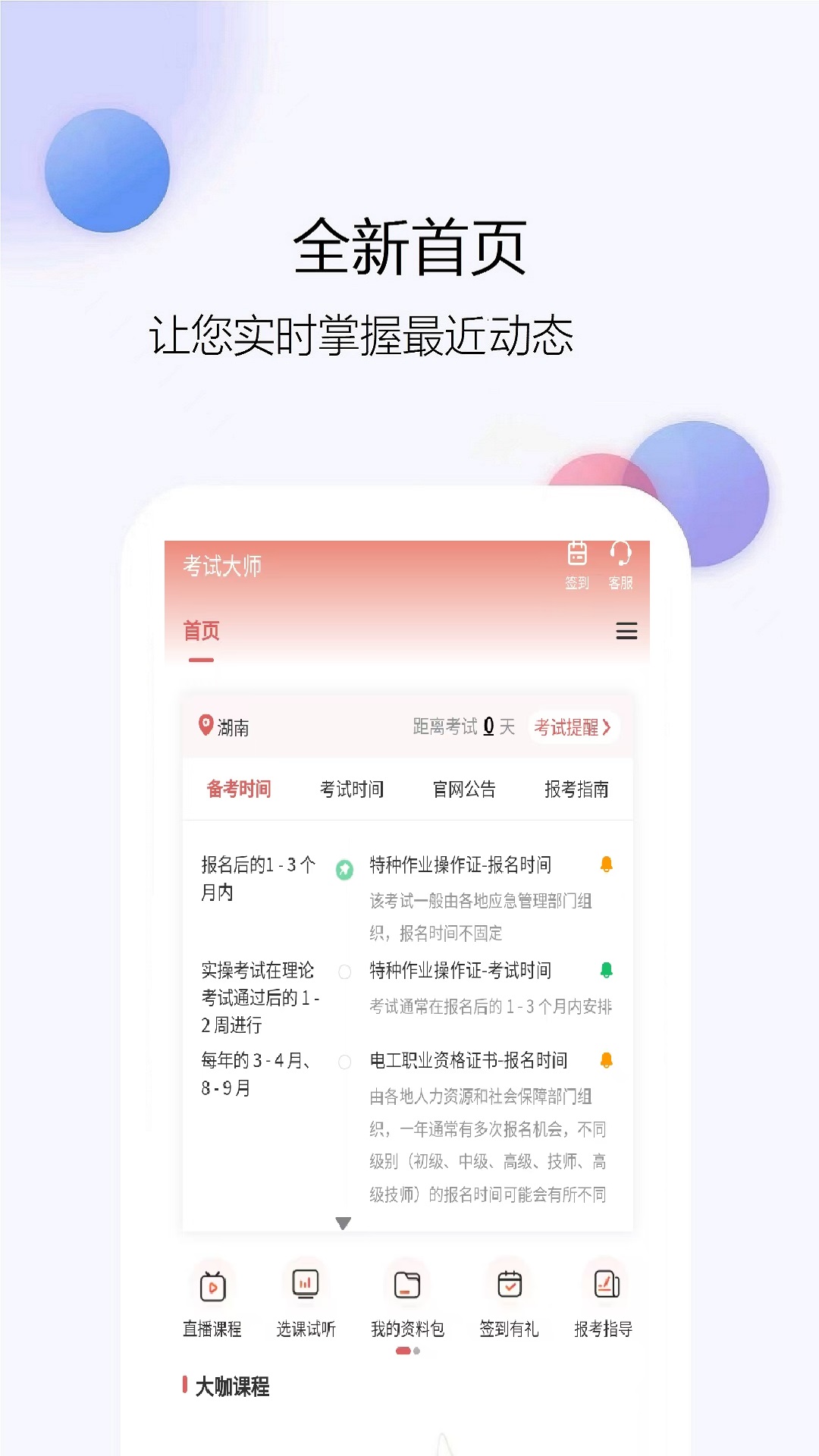Open 签到有礼 check-in rewards
Image resolution: width=819 pixels, height=1456 pixels.
click(x=507, y=1289)
